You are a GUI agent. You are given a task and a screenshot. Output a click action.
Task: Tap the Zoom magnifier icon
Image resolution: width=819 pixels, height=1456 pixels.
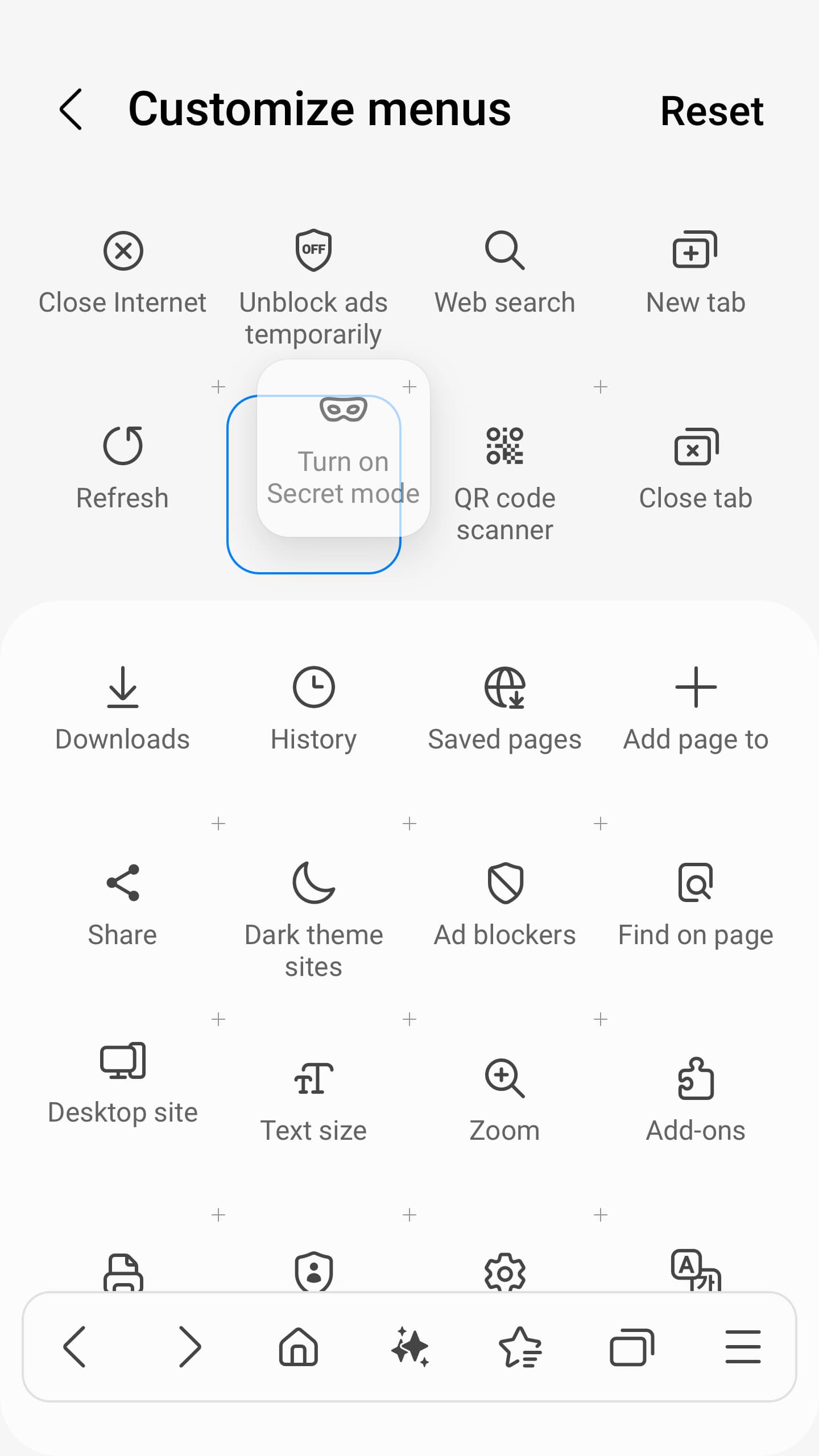pos(504,1079)
